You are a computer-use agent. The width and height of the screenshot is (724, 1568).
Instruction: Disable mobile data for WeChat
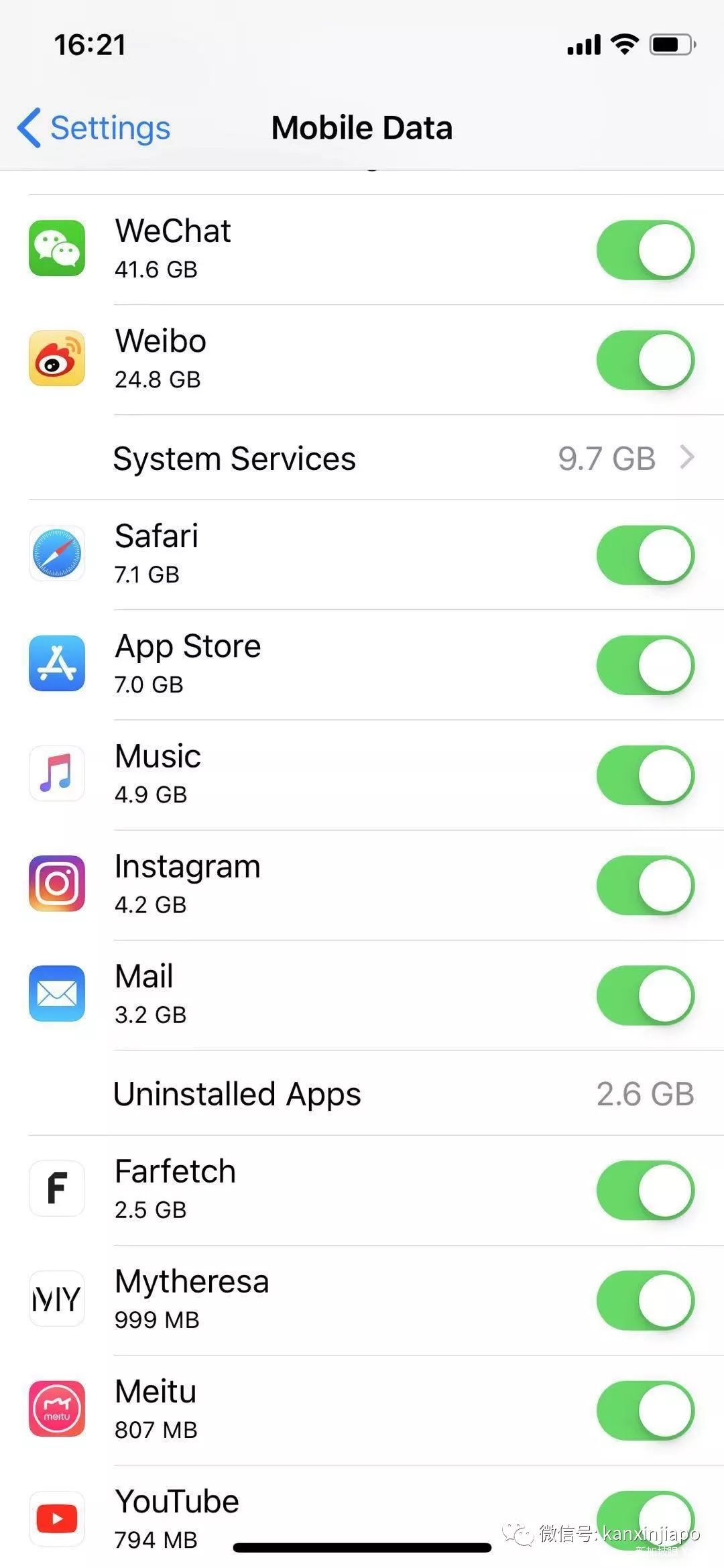pos(645,250)
